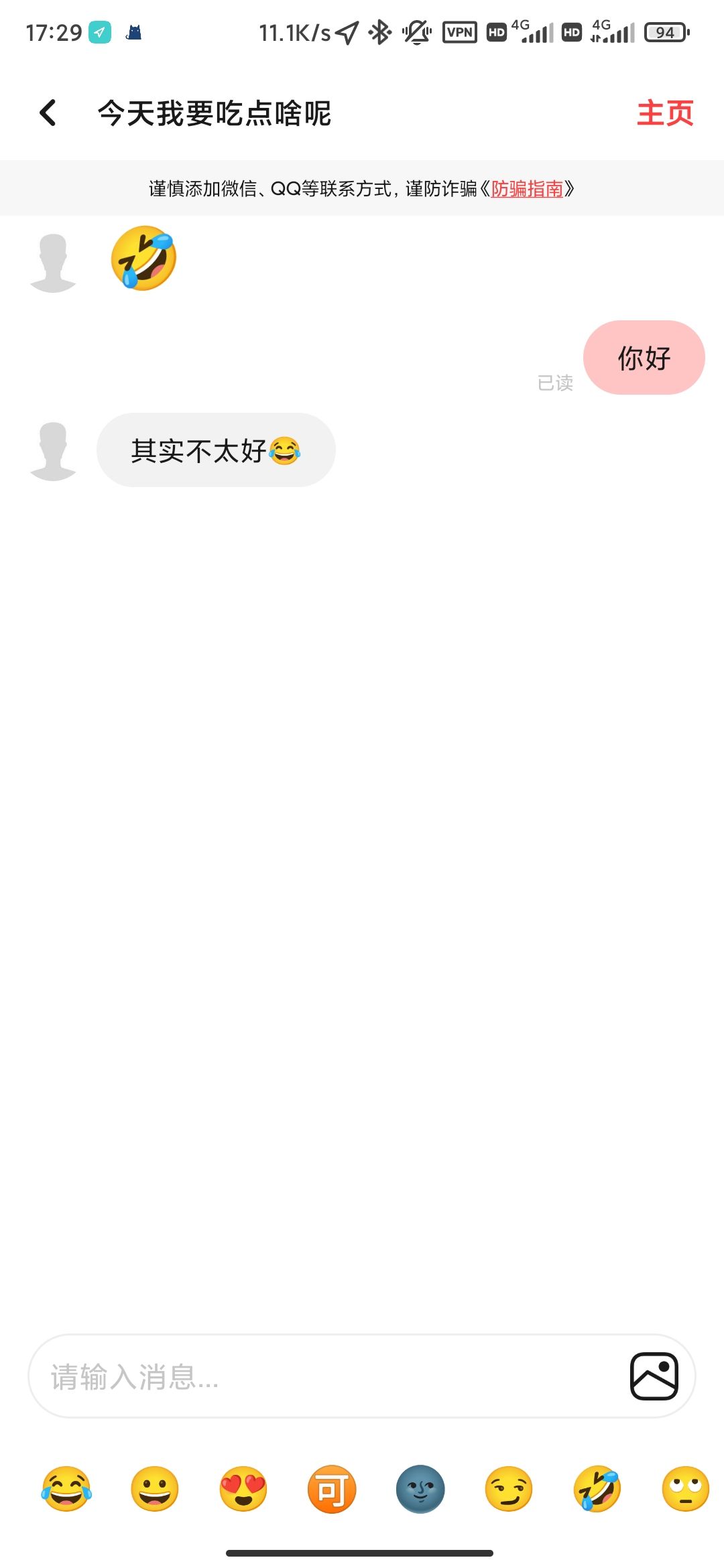Send the smirking face emoji
724x1568 pixels.
509,1489
